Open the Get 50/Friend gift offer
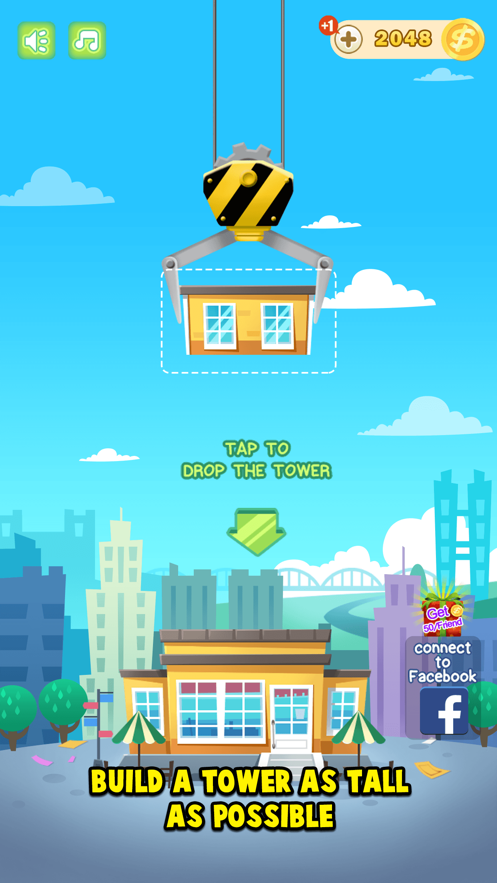 click(443, 612)
